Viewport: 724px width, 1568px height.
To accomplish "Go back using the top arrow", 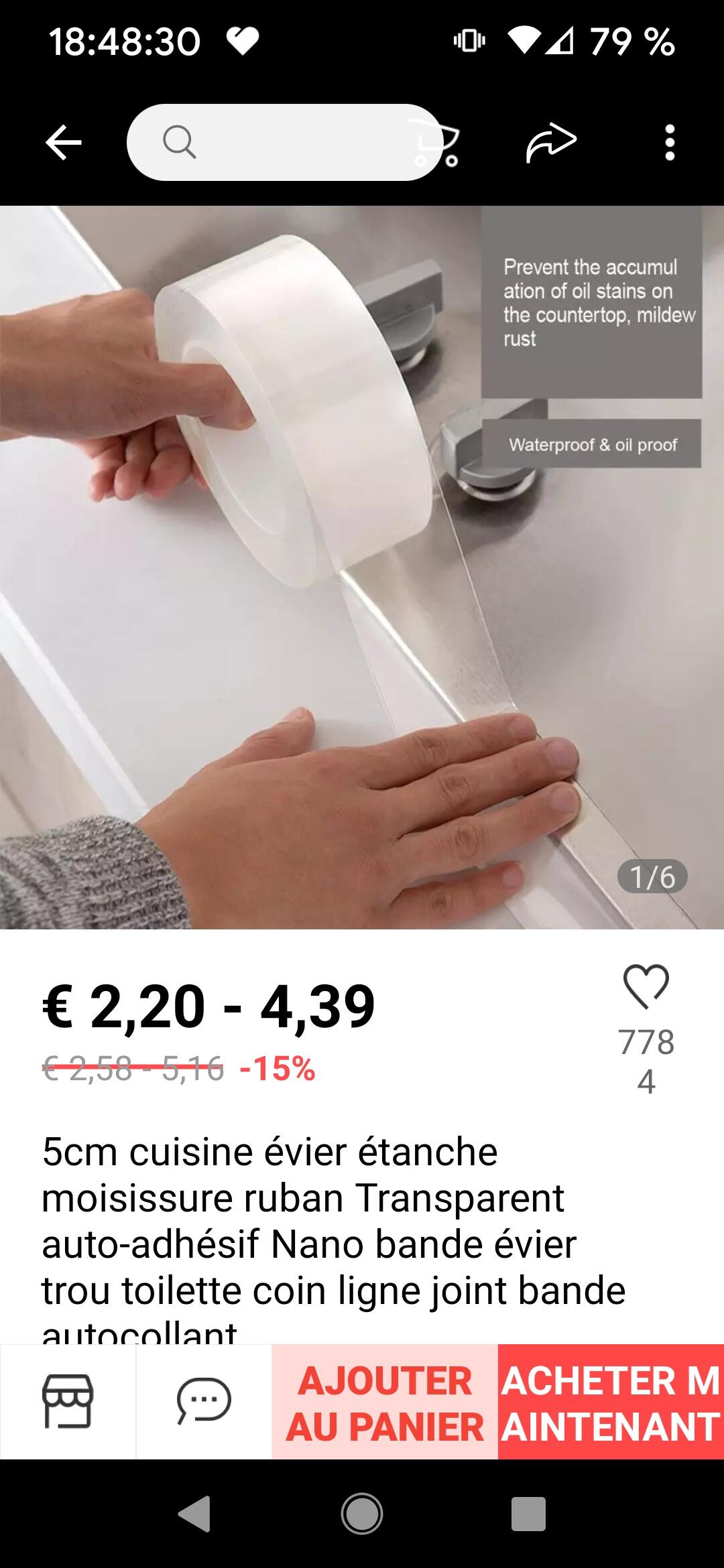I will pos(63,142).
